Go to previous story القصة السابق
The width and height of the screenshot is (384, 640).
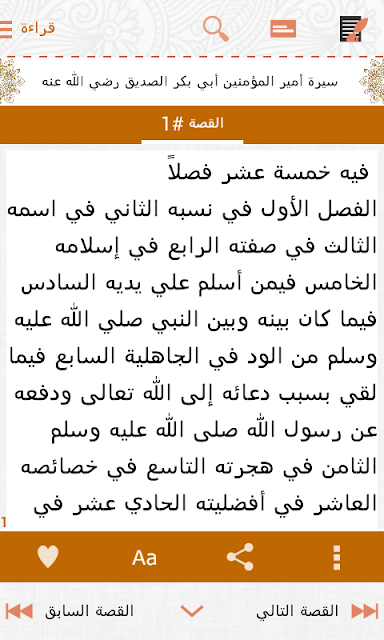[x=70, y=611]
